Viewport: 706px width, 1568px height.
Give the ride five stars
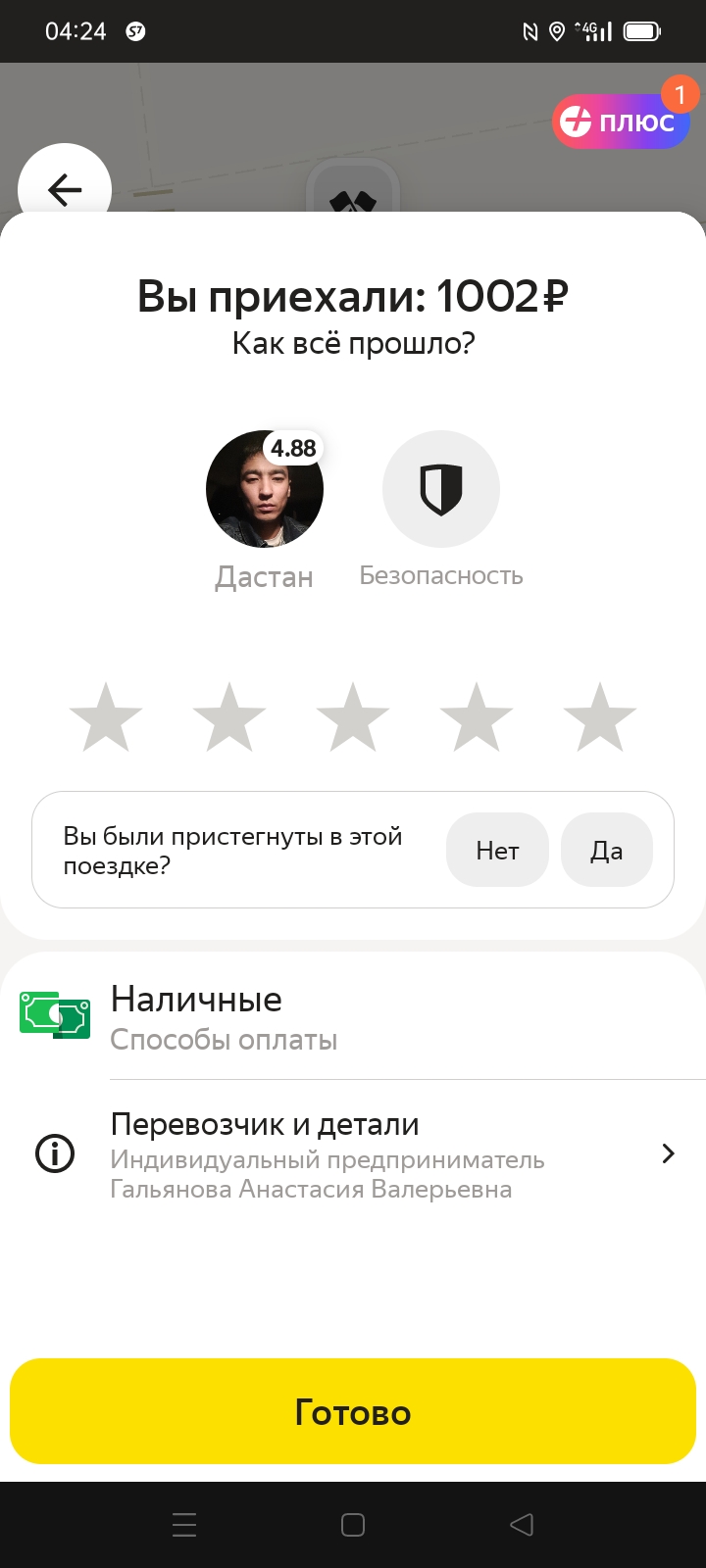600,717
